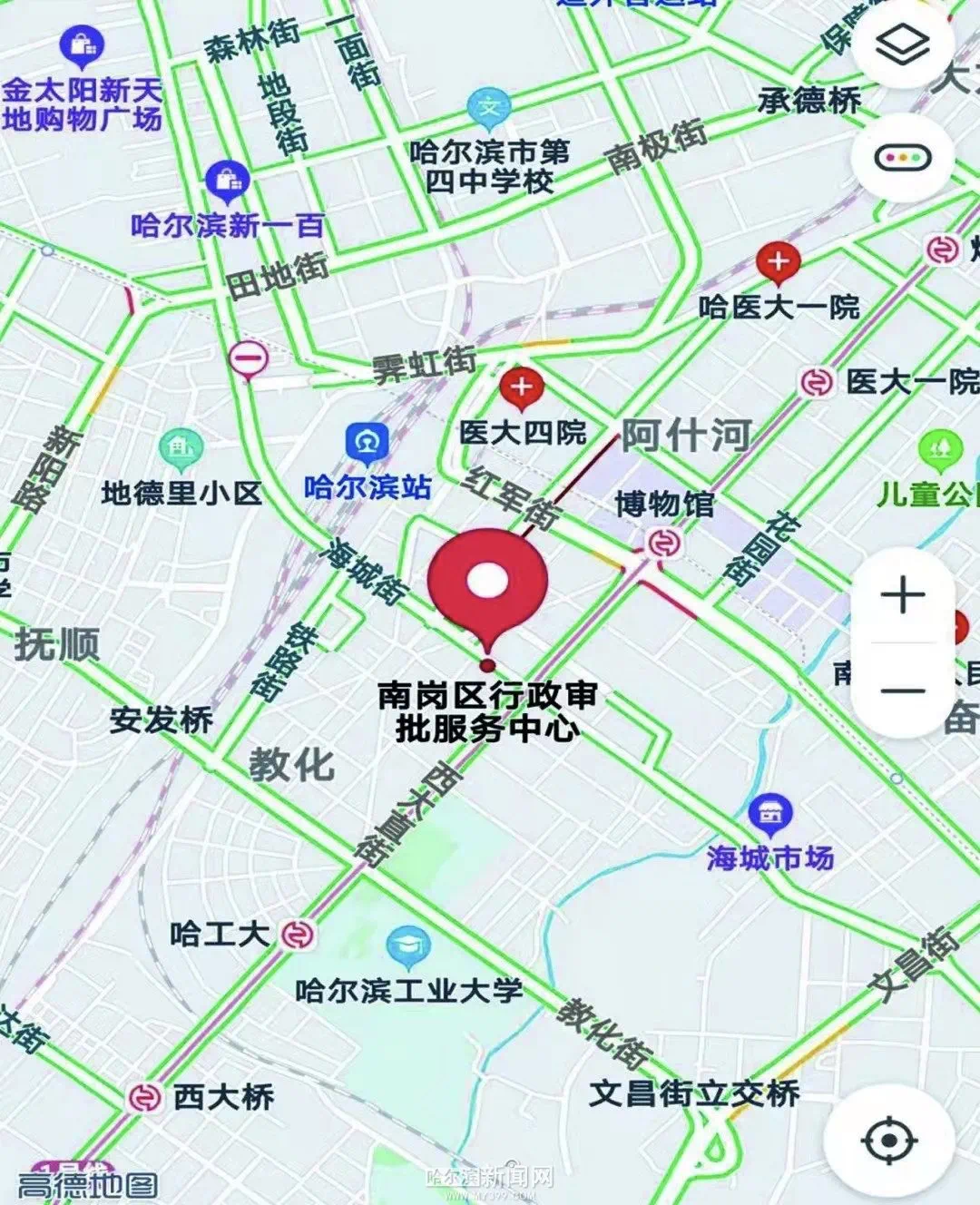980x1205 pixels.
Task: Select the 医大四院 hospital marker
Action: tap(521, 387)
